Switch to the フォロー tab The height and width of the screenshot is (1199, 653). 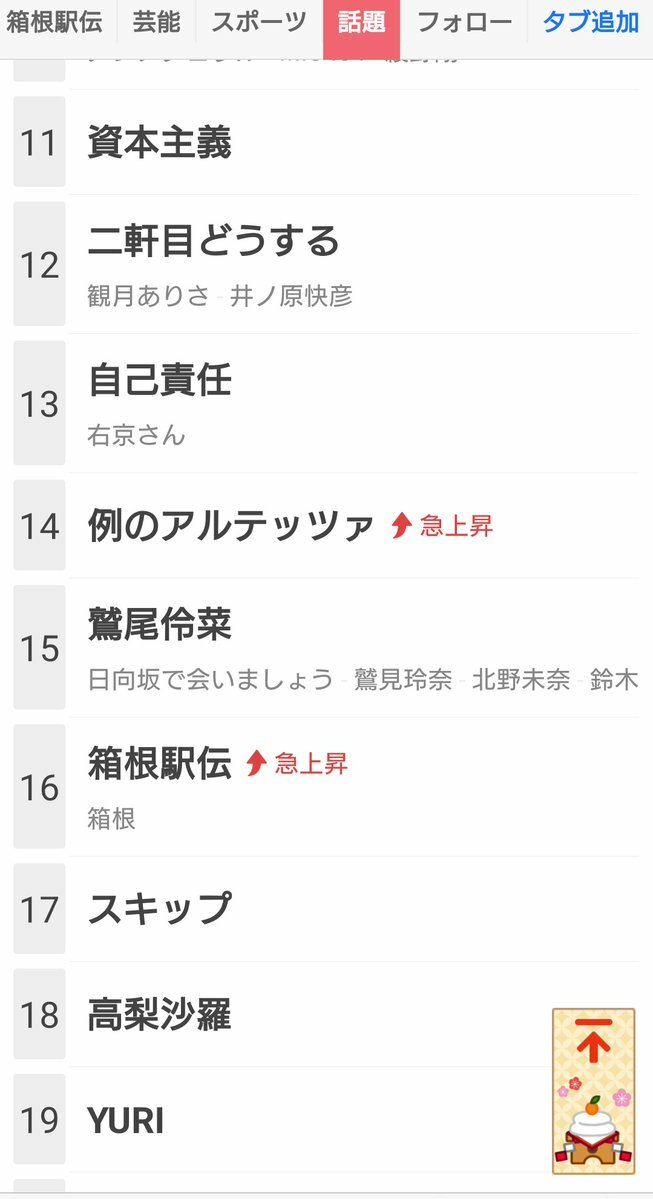(x=464, y=21)
